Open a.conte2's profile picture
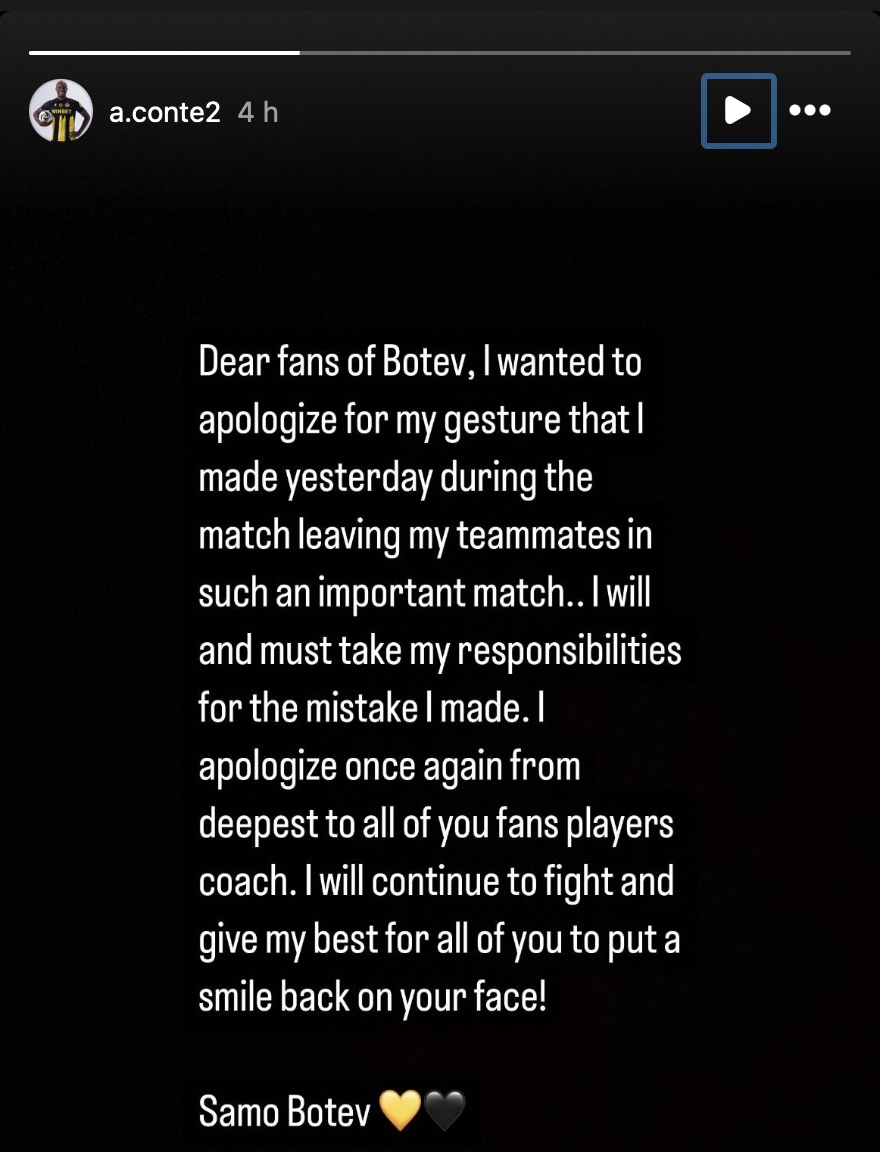Viewport: 880px width, 1152px height. [61, 111]
